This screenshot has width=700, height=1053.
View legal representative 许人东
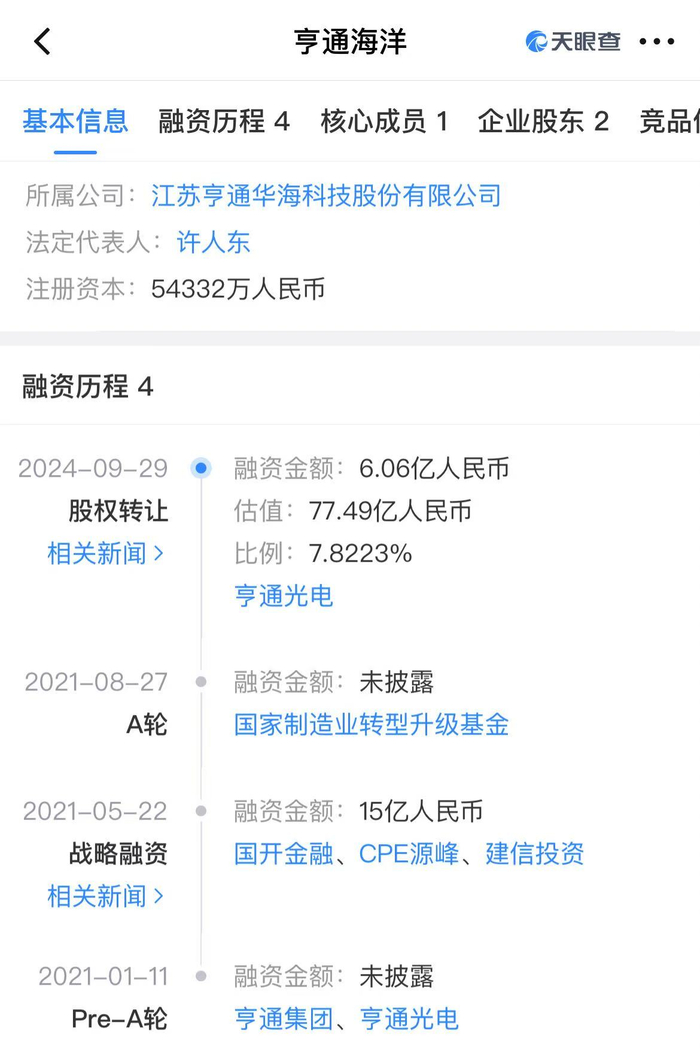[x=213, y=242]
